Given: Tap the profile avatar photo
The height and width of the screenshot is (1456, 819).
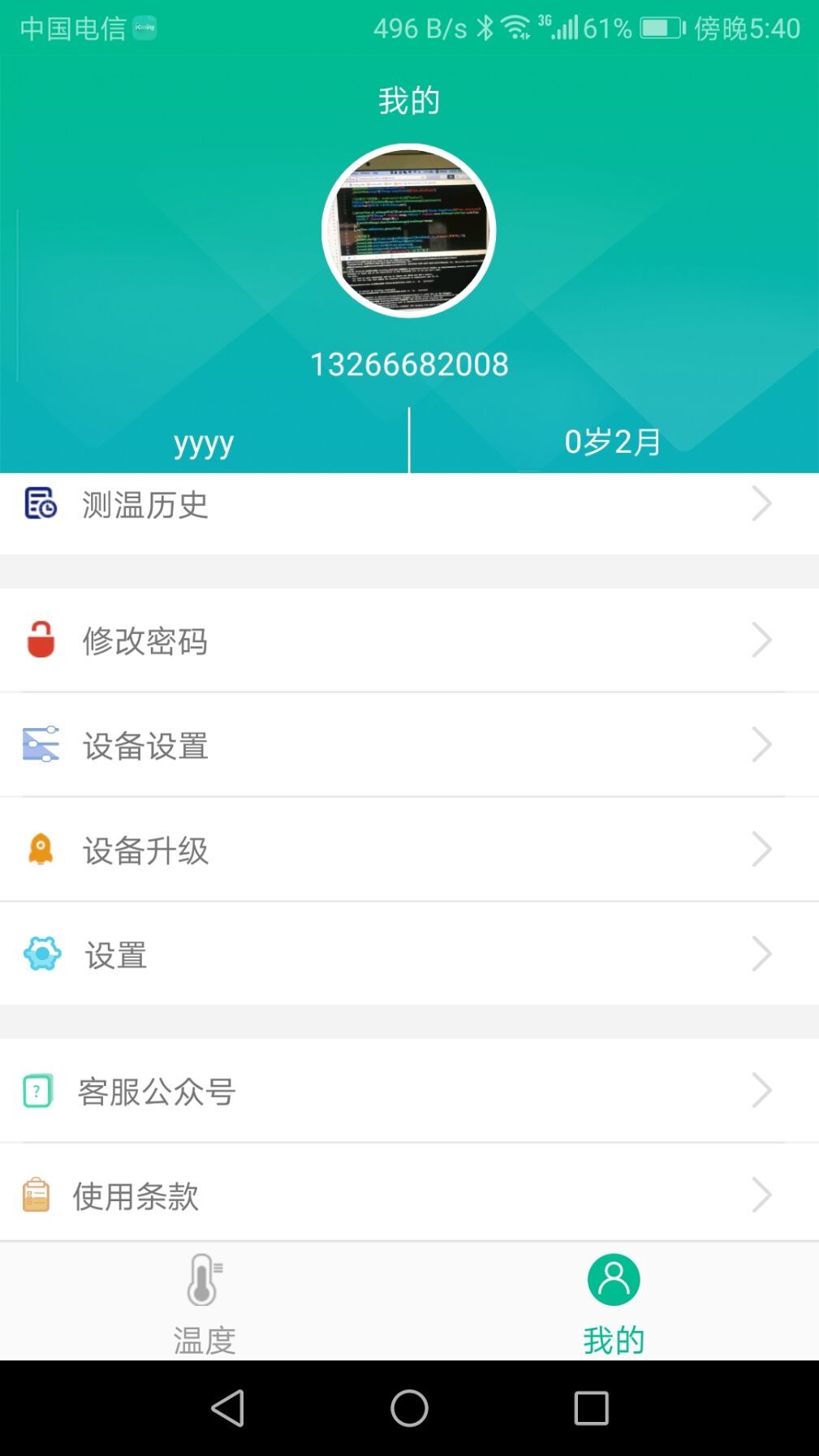Looking at the screenshot, I should tap(409, 231).
